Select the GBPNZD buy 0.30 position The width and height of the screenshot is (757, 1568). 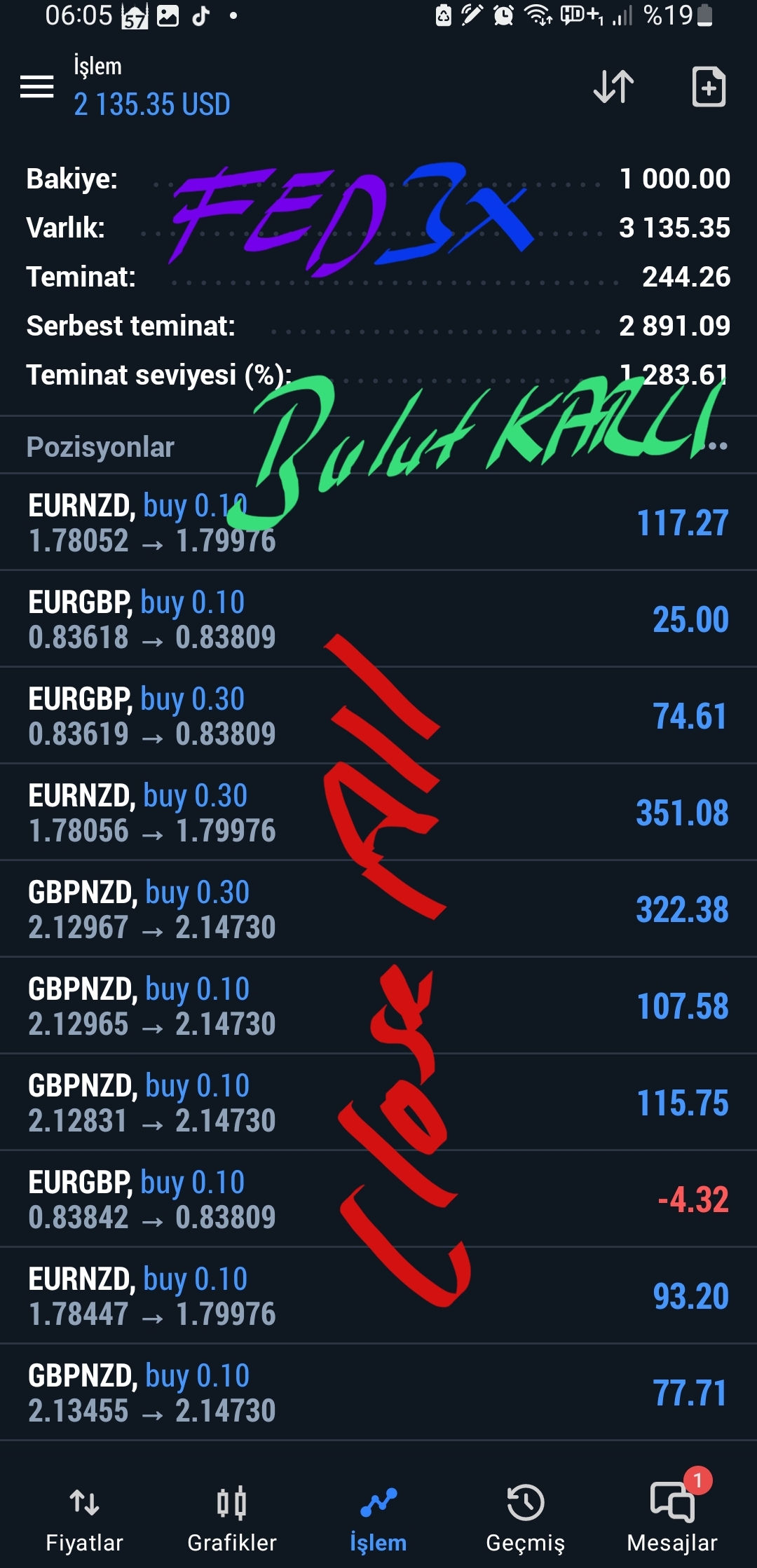tap(378, 909)
